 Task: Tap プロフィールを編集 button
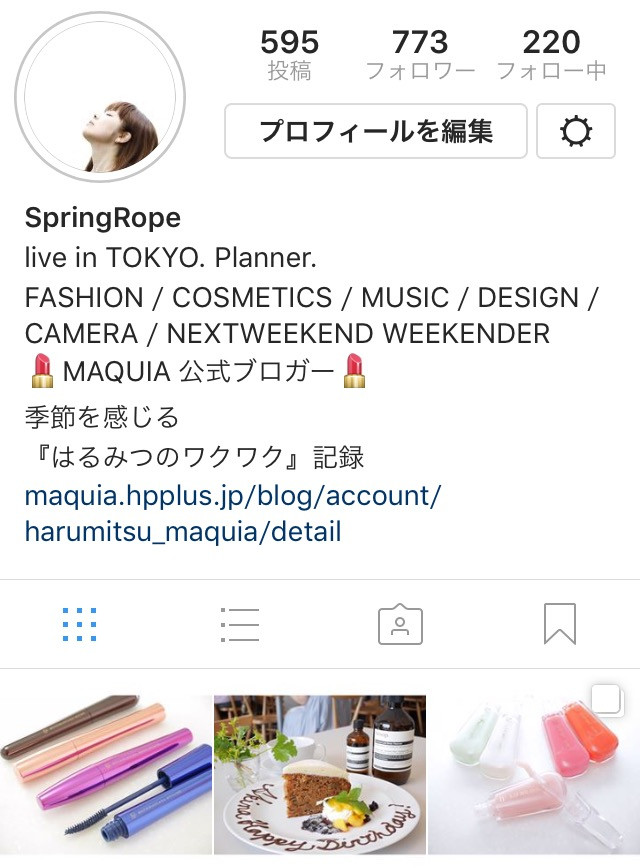click(x=375, y=131)
